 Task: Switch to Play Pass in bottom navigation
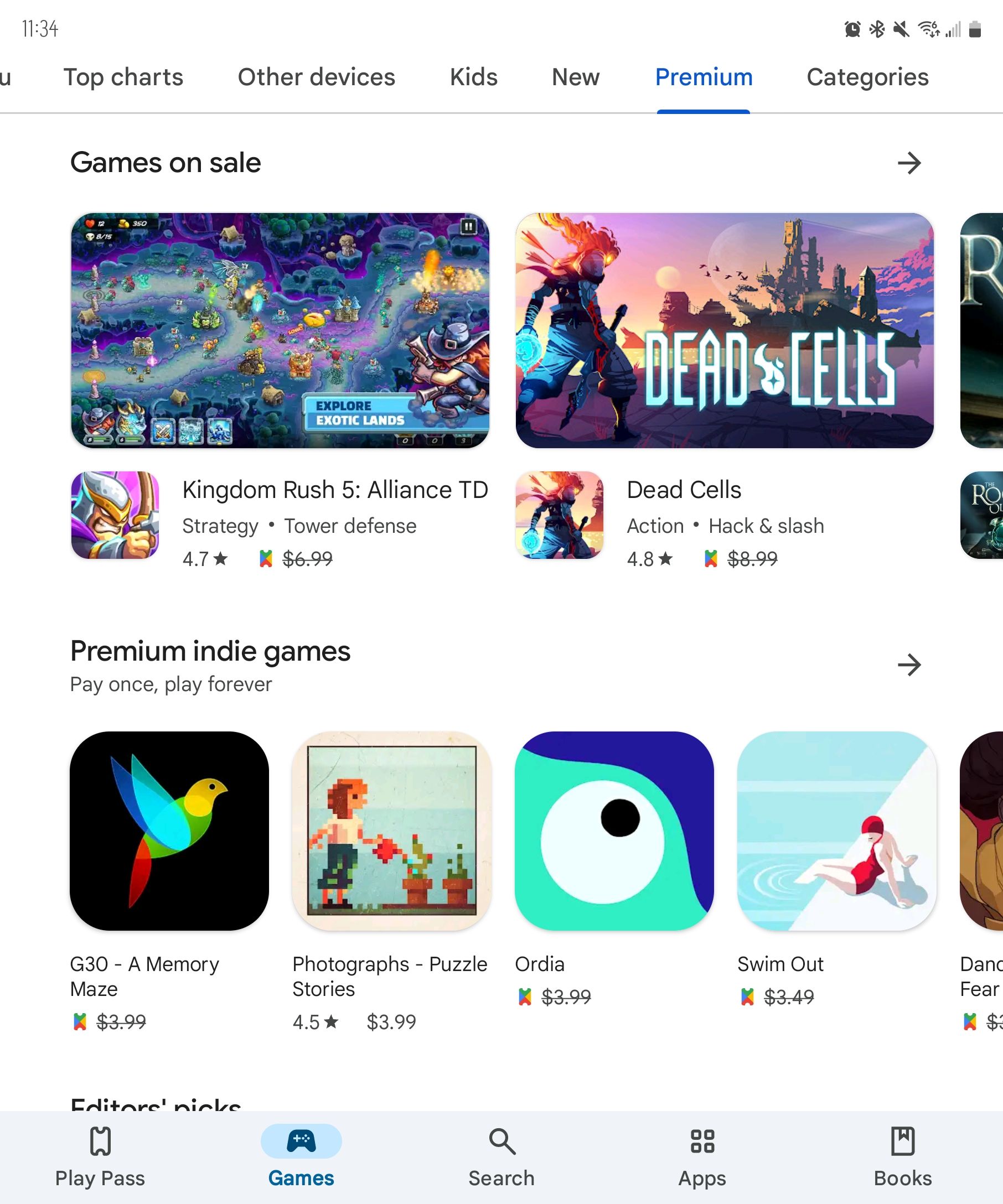tap(100, 1156)
